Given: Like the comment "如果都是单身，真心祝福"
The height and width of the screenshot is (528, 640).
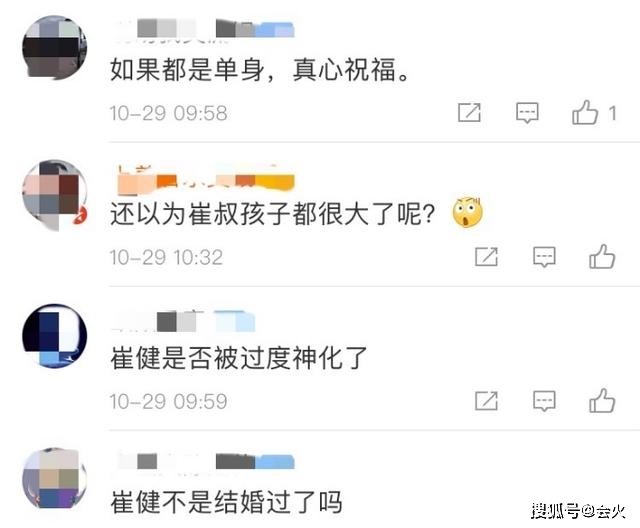Looking at the screenshot, I should click(586, 113).
